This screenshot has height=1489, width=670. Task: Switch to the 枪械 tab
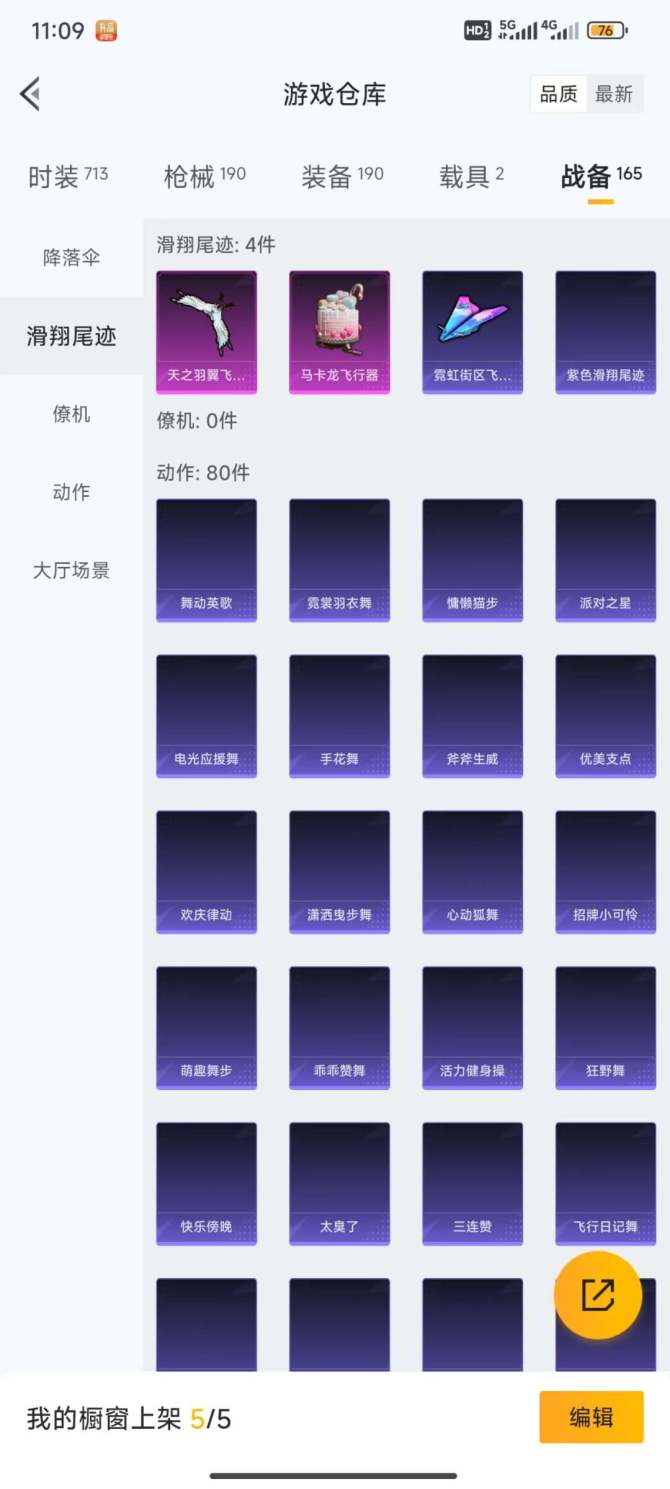204,177
